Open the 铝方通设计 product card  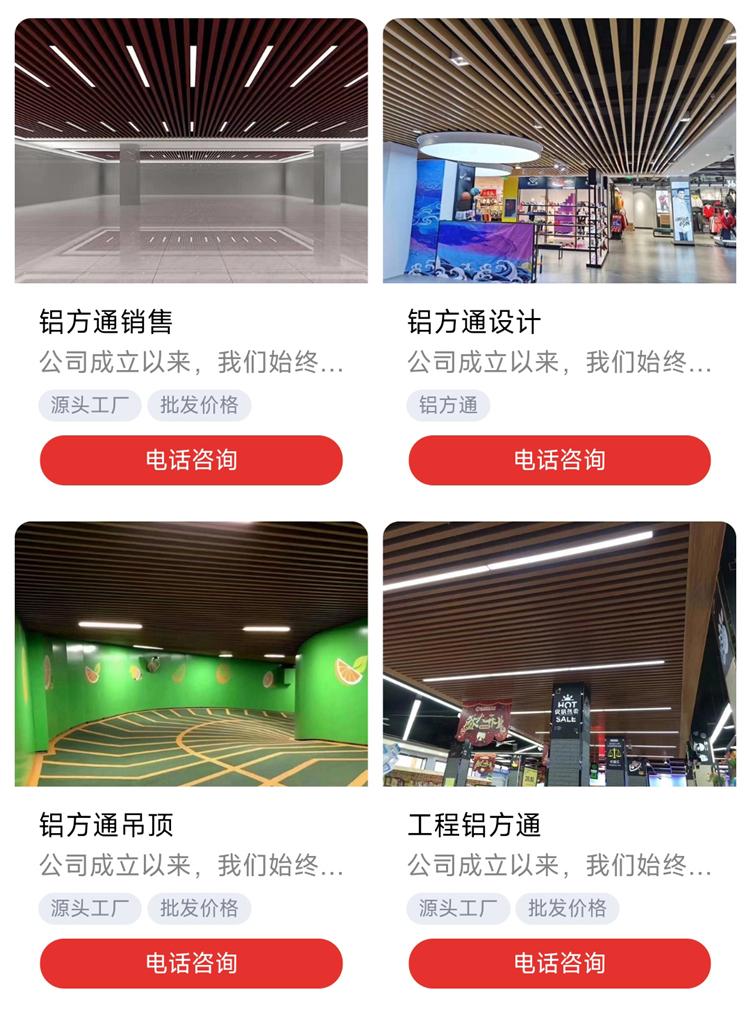[x=559, y=151]
